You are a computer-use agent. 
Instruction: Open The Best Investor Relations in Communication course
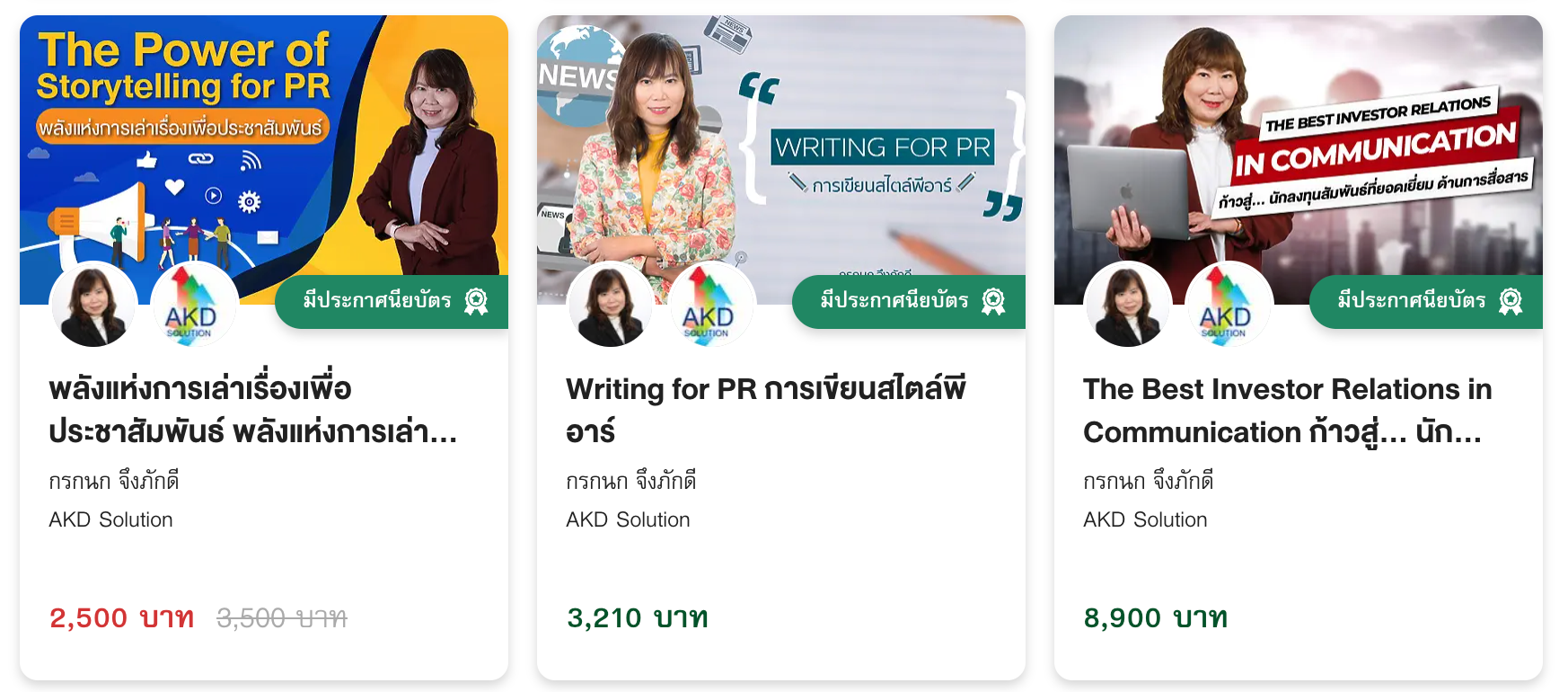1286,410
